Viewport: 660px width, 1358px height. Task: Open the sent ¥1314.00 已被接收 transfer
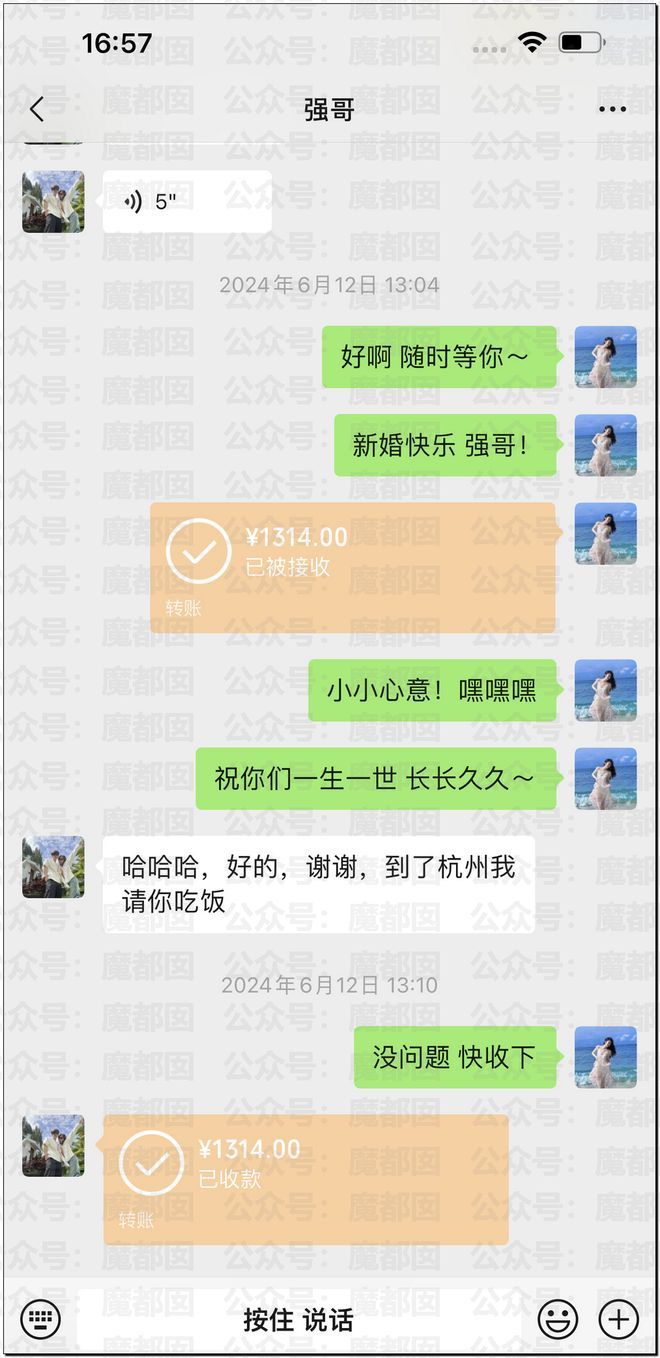click(x=353, y=567)
